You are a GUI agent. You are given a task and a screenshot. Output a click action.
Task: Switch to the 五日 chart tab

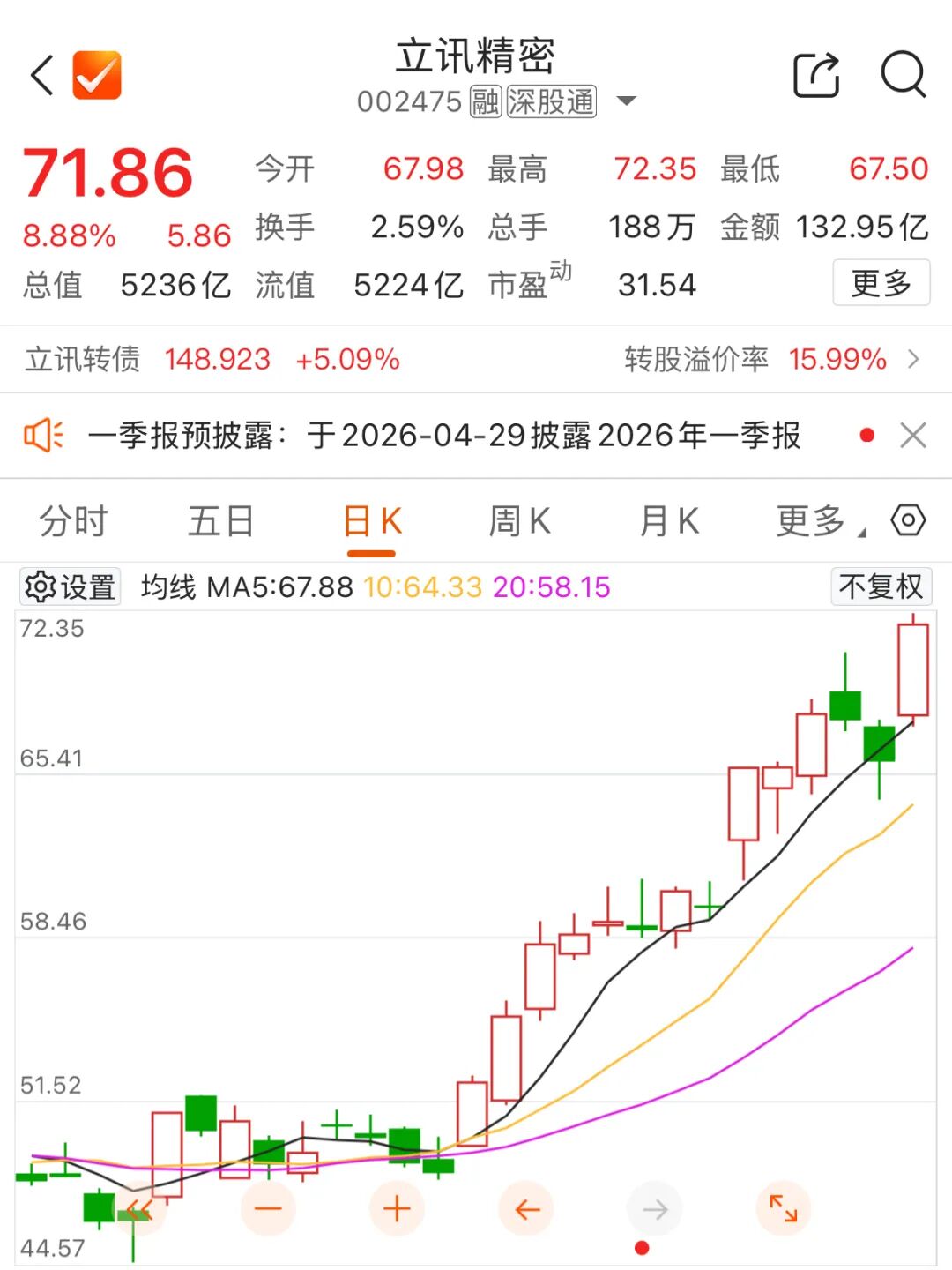(220, 521)
